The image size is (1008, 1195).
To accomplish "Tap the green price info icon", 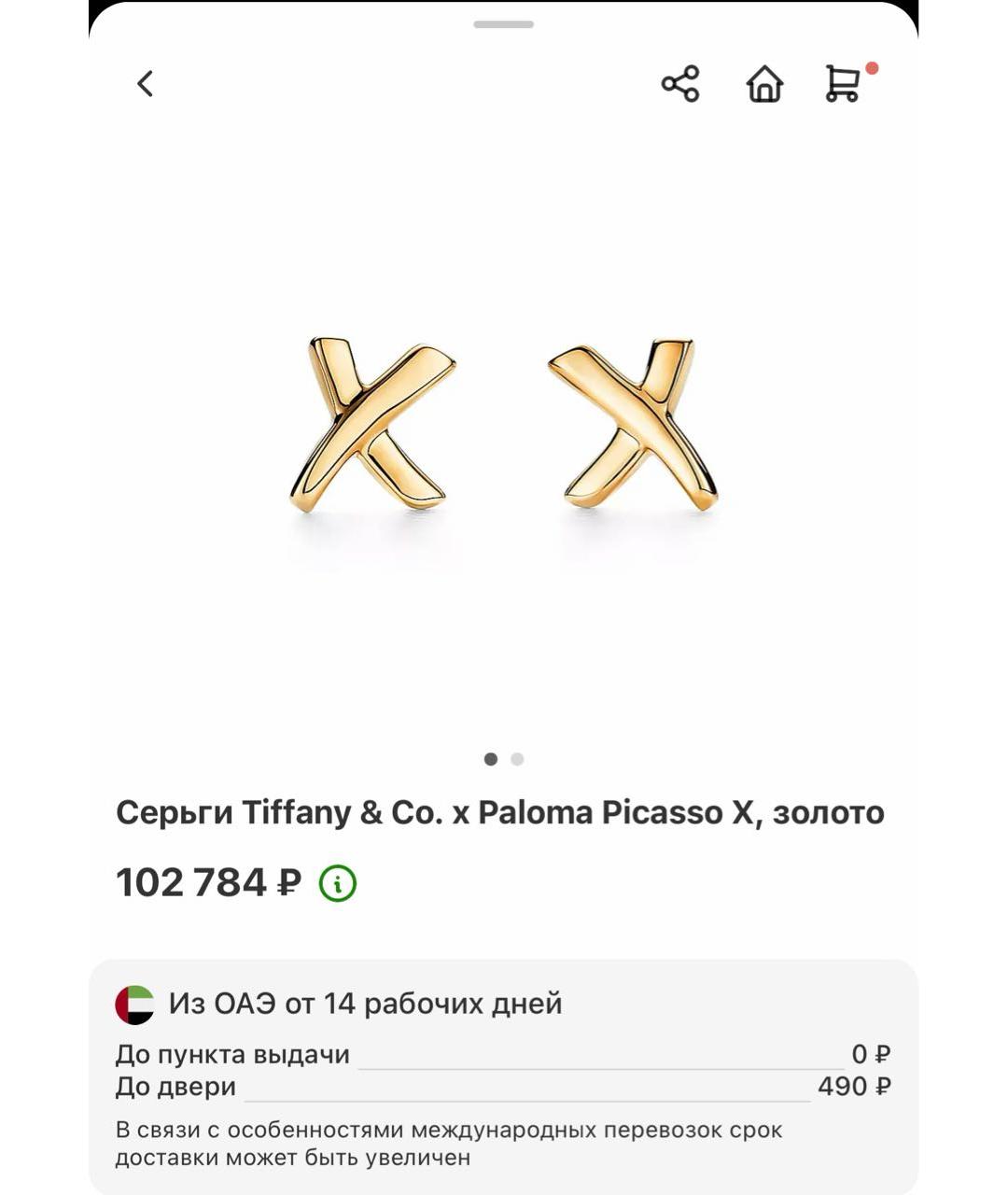I will coord(338,881).
